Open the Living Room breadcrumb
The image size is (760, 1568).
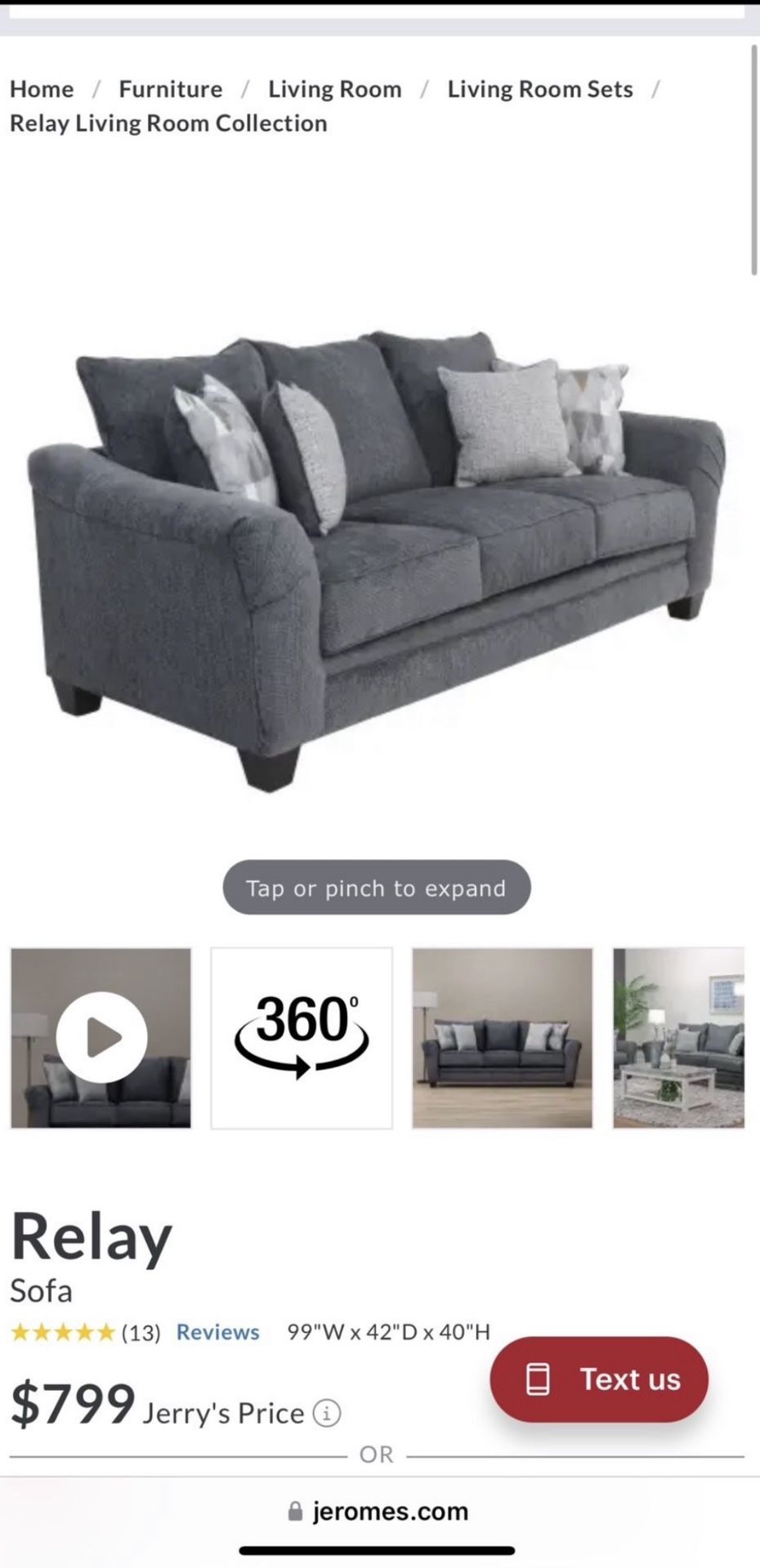(x=335, y=89)
